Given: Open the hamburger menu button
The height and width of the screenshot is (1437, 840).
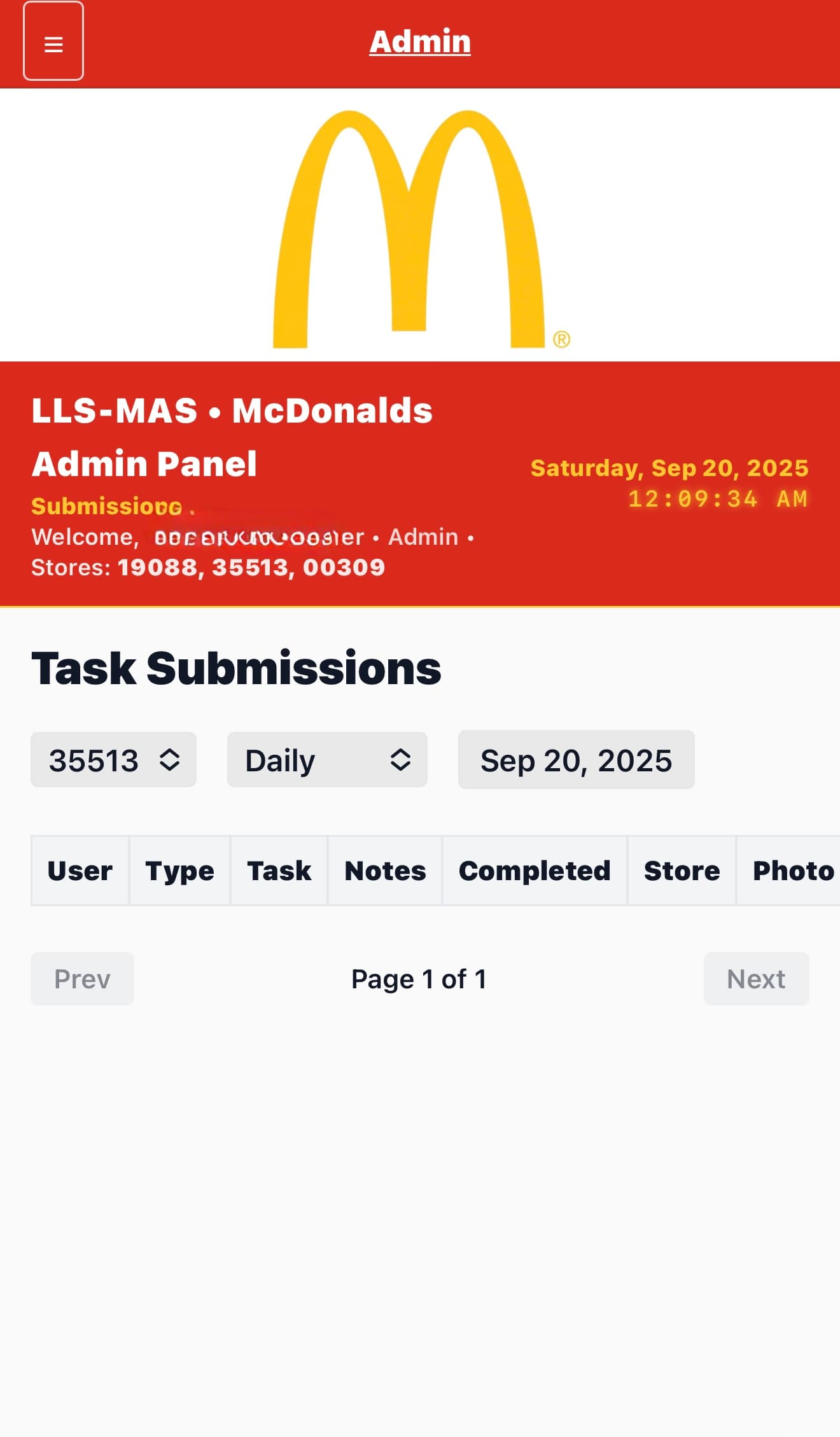Looking at the screenshot, I should (53, 41).
